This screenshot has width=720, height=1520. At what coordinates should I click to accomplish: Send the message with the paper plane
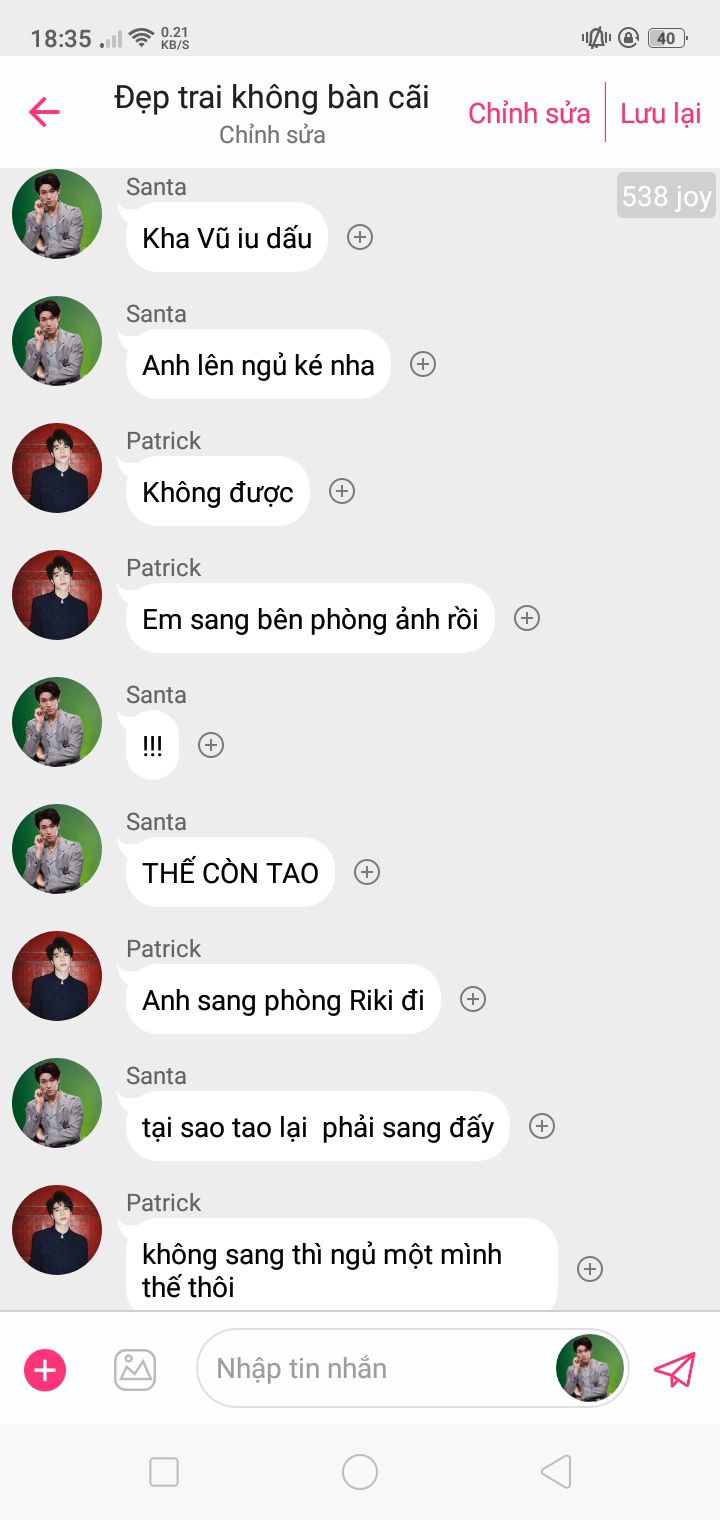[674, 1369]
